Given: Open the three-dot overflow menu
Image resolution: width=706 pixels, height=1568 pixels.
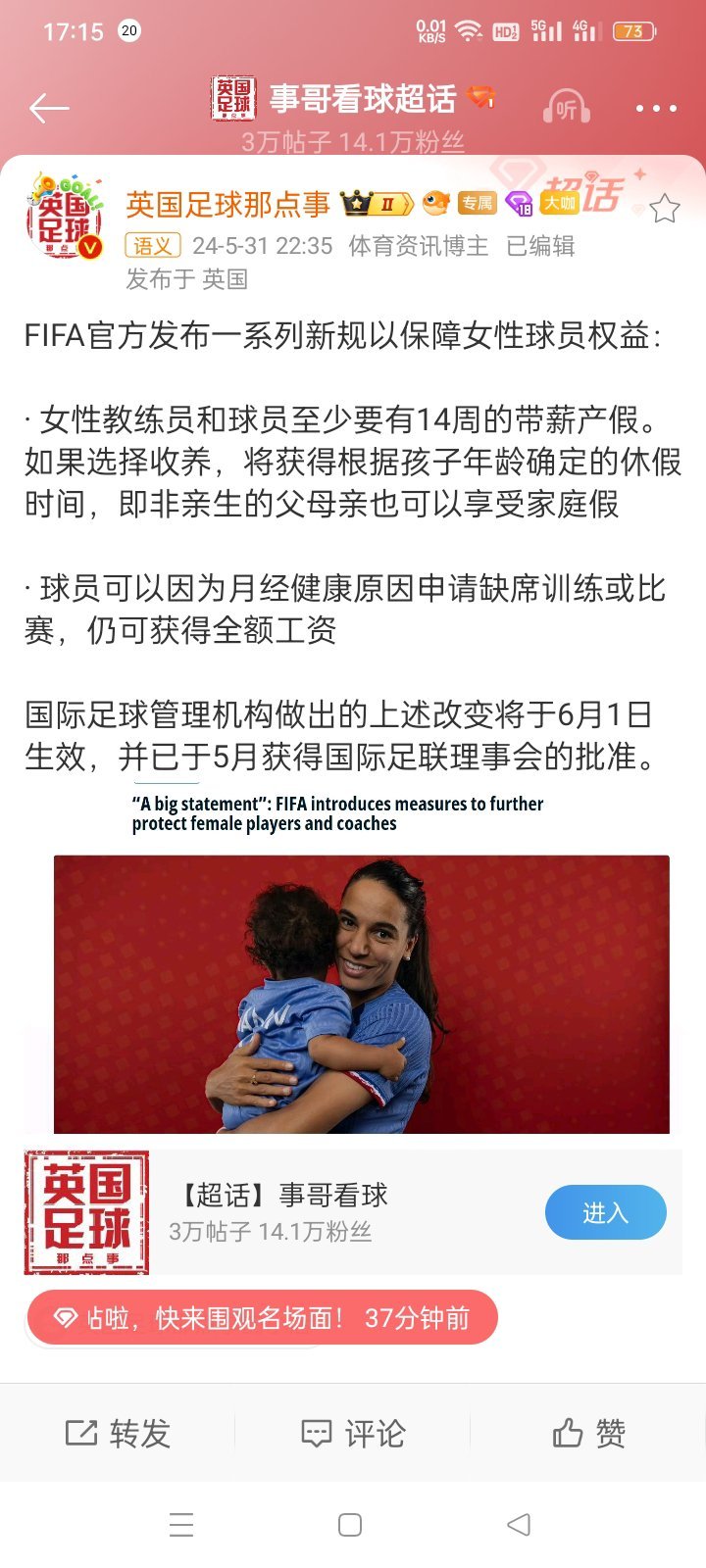Looking at the screenshot, I should click(x=656, y=108).
